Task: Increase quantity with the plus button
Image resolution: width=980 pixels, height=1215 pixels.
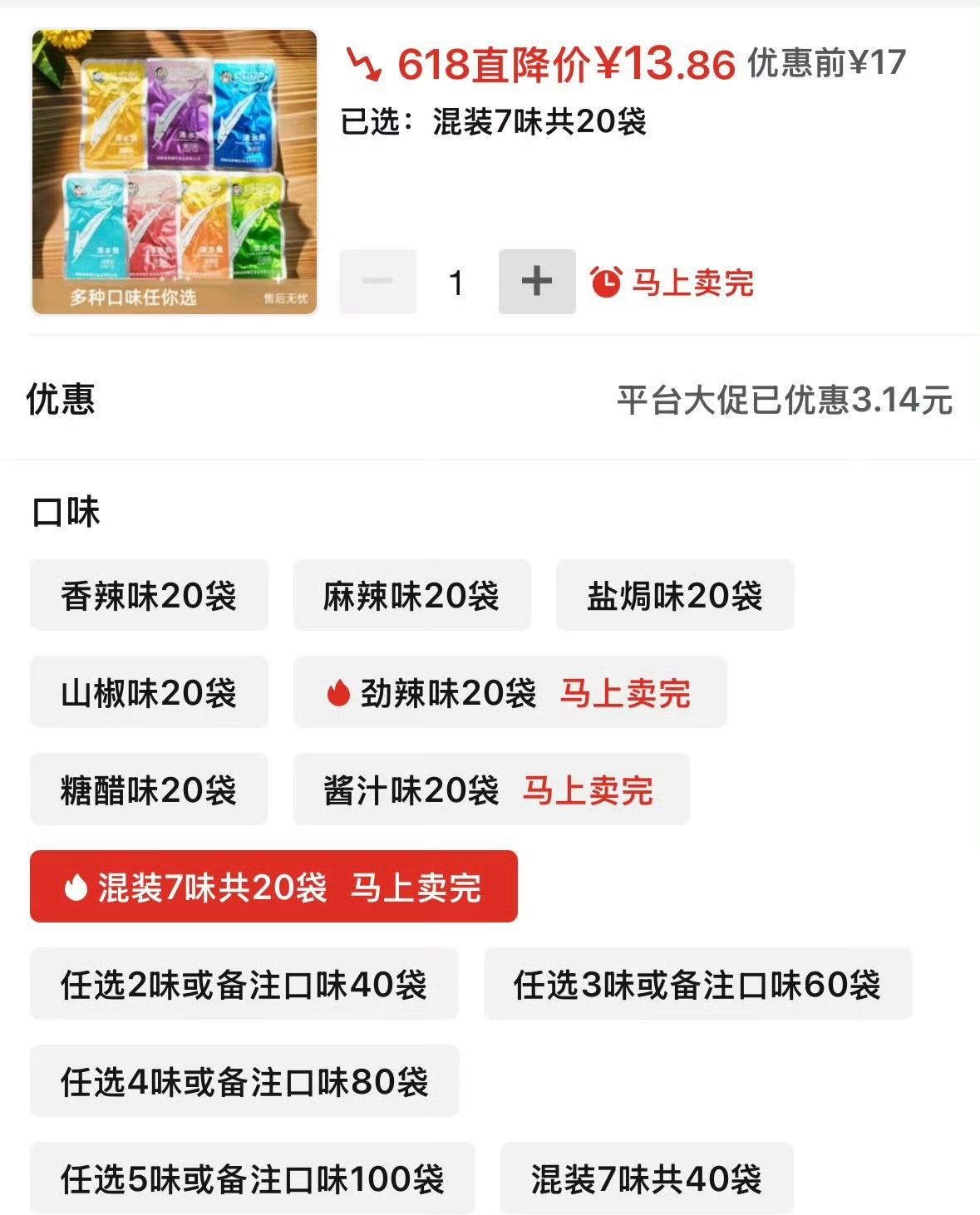Action: point(536,282)
